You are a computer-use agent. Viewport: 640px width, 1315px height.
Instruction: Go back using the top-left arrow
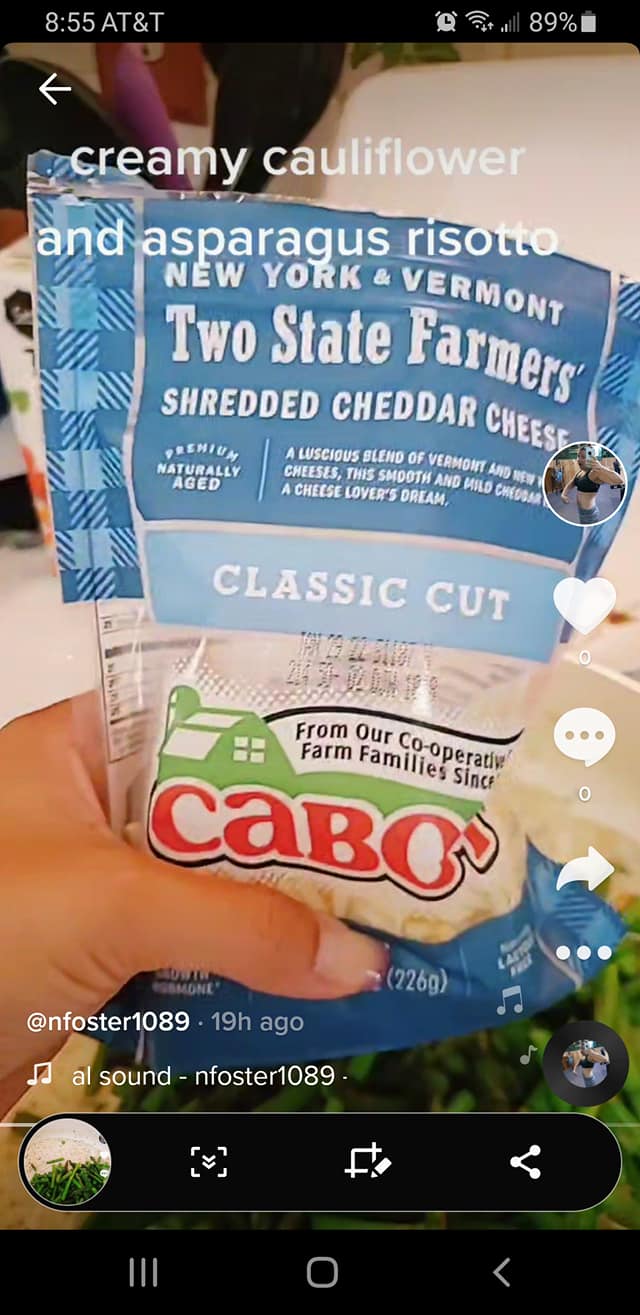54,90
